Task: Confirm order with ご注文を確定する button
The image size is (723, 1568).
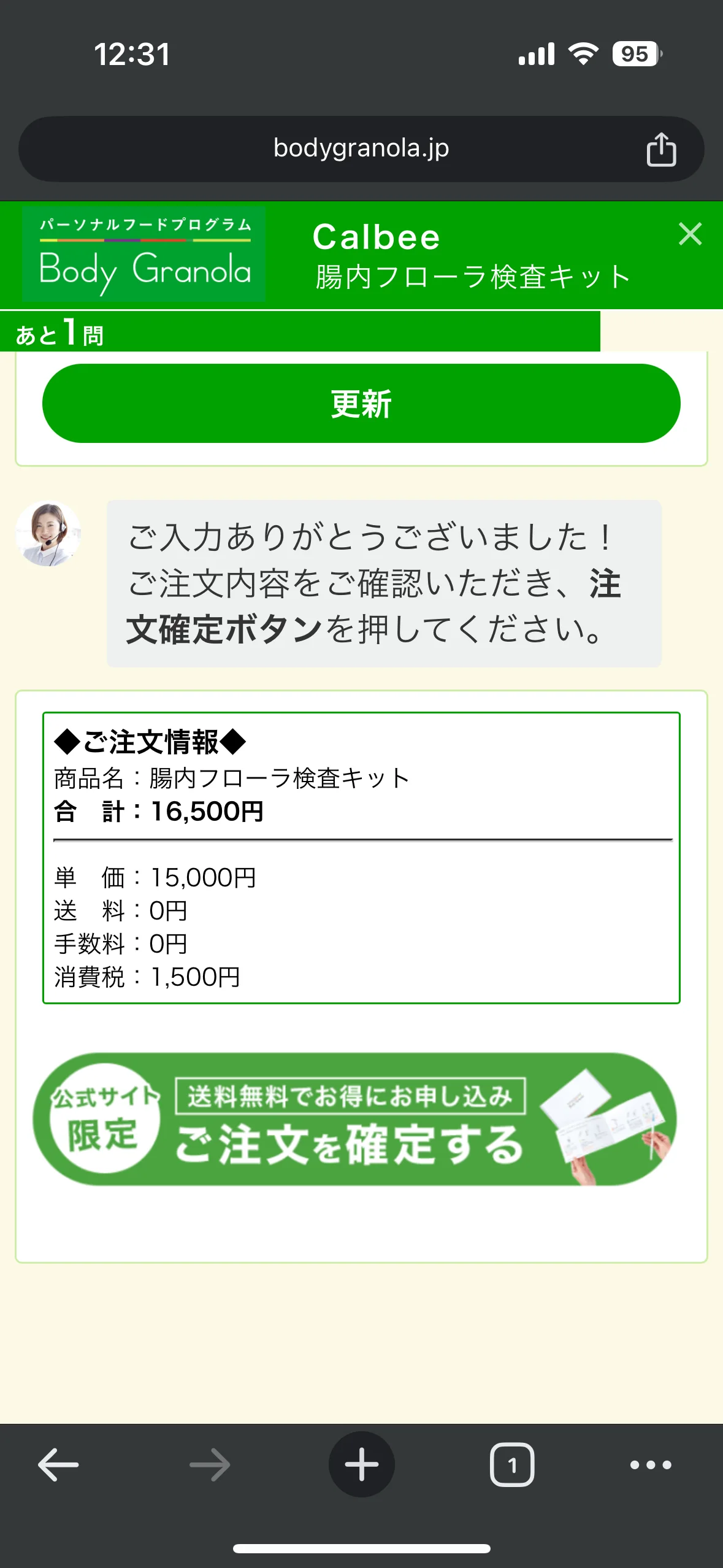Action: (x=354, y=1119)
